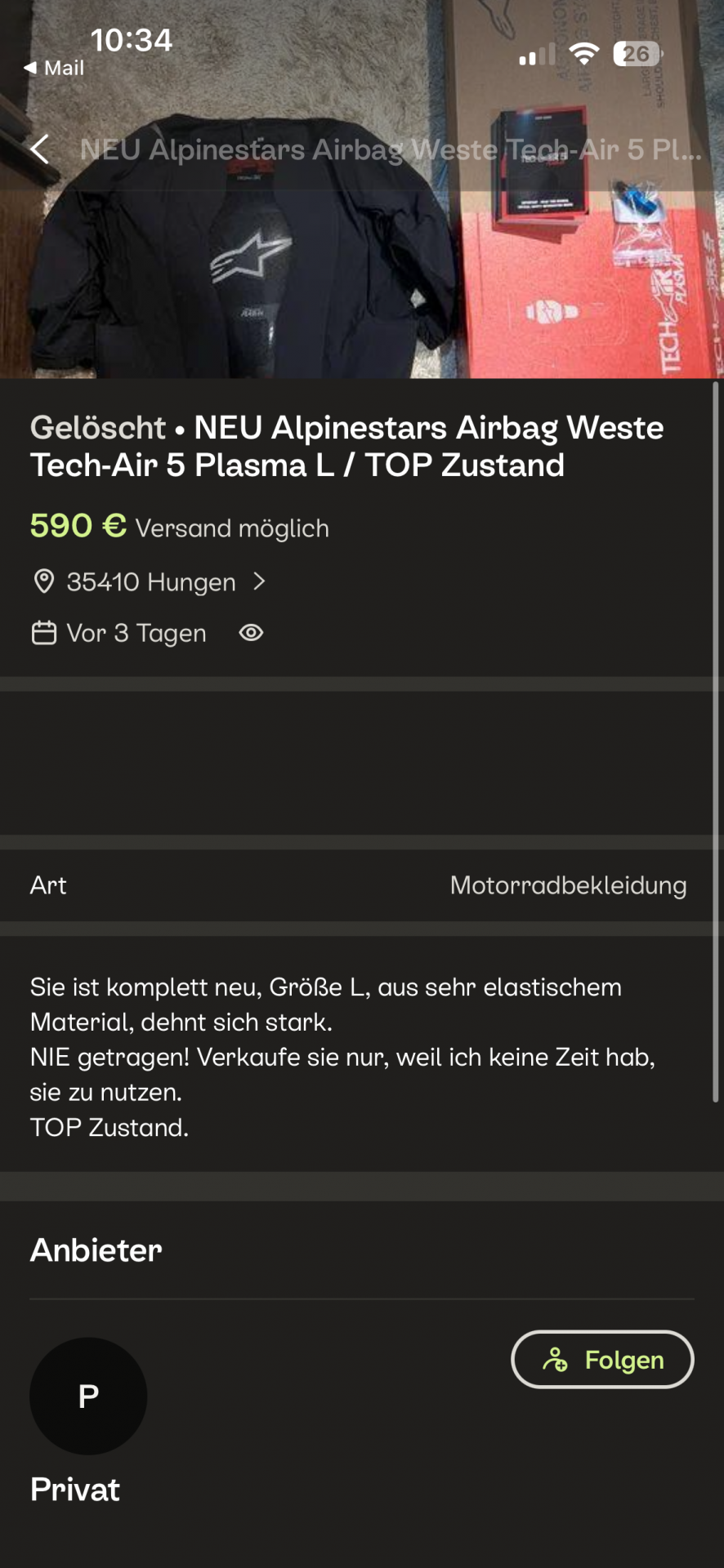Go back using the top-left arrow
Image resolution: width=724 pixels, height=1568 pixels.
tap(40, 149)
